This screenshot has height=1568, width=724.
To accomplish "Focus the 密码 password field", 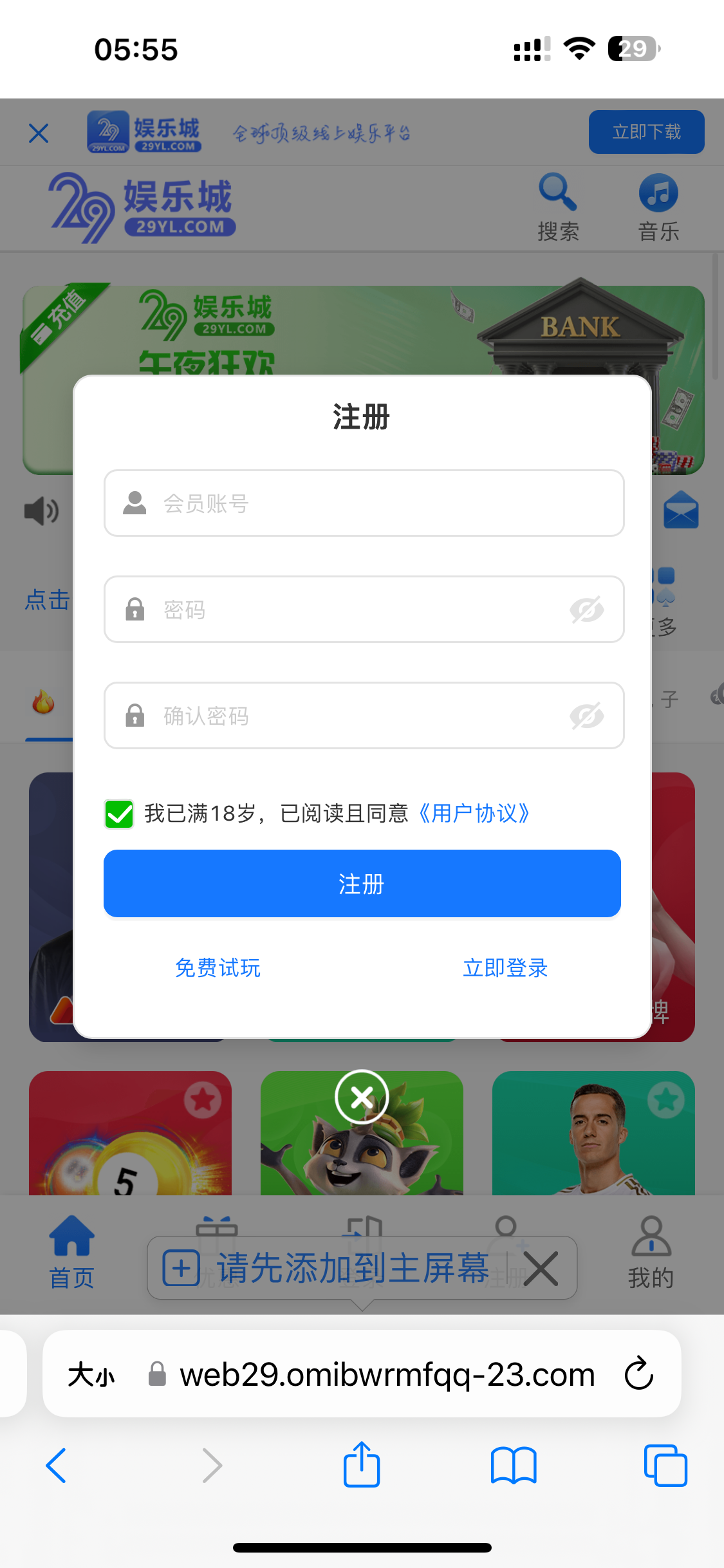I will pos(360,610).
